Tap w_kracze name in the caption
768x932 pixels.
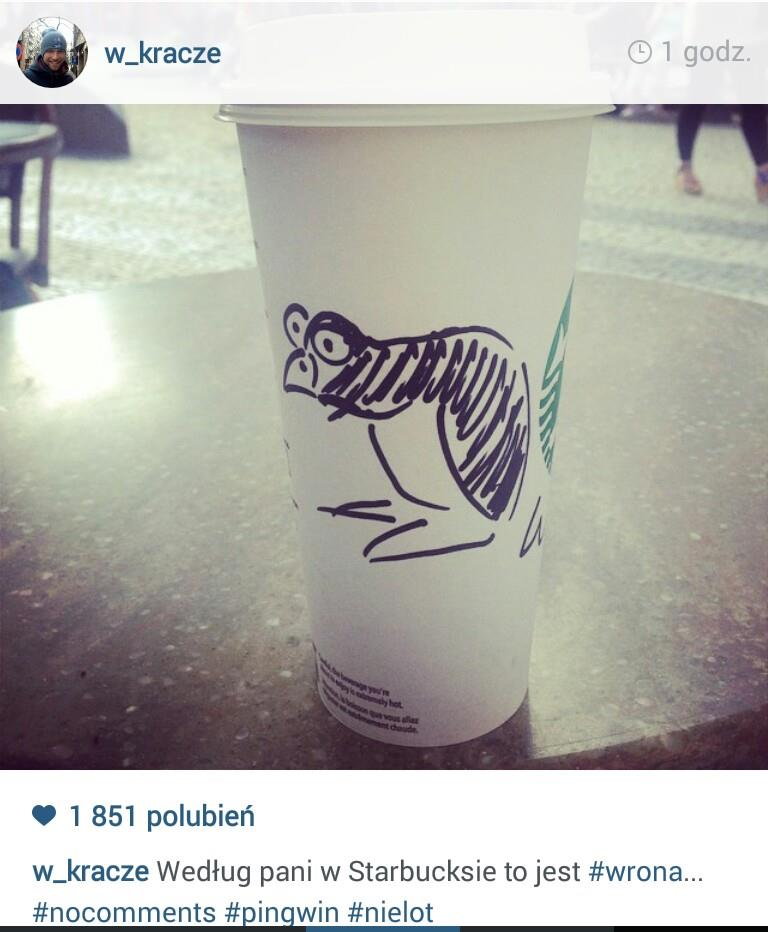click(x=90, y=871)
